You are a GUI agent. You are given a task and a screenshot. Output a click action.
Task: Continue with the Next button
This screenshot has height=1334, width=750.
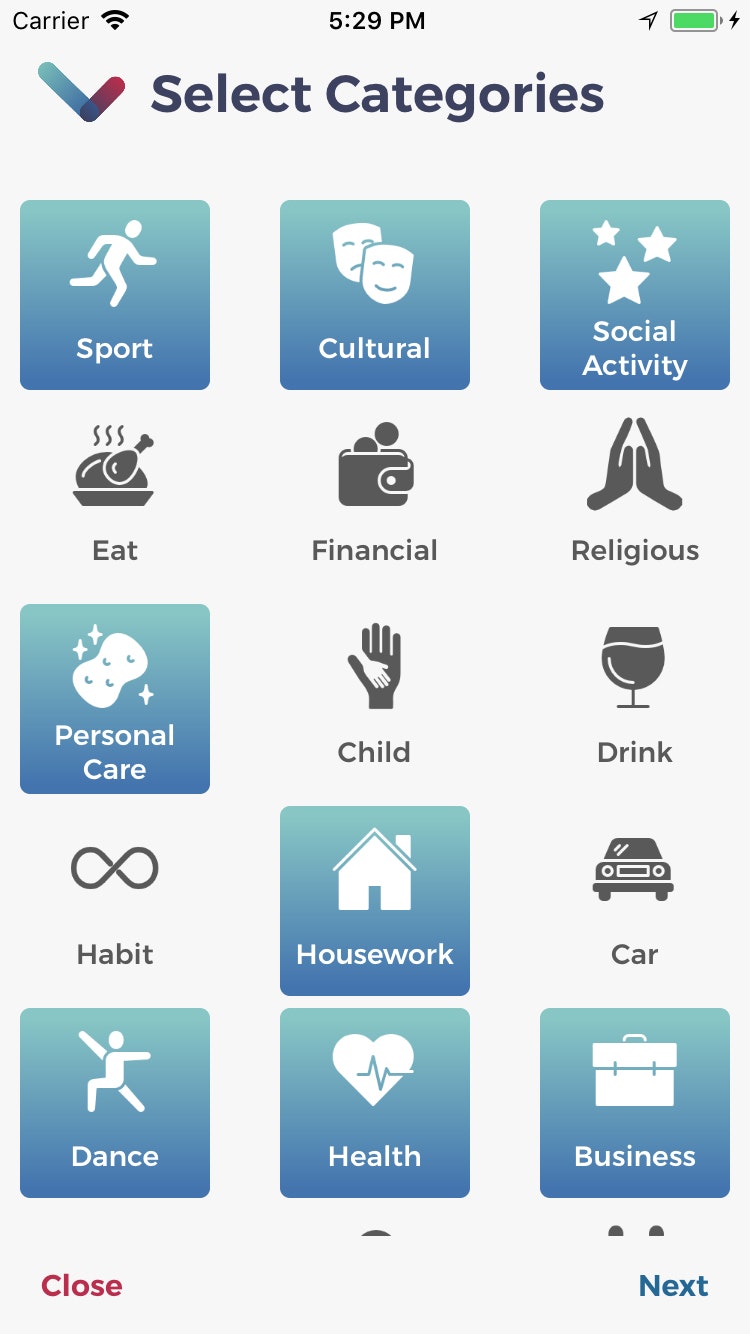673,1286
